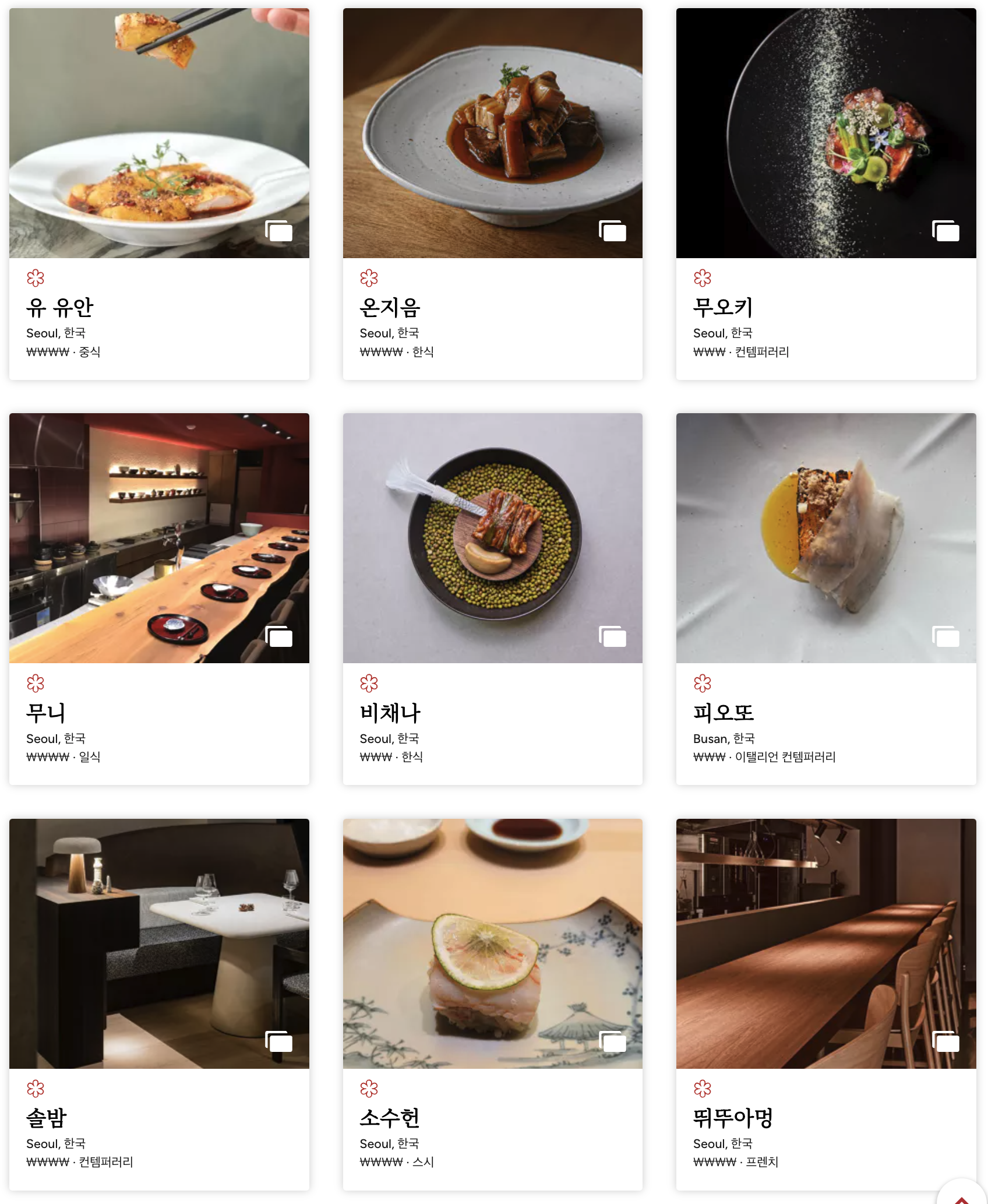Open the photo gallery icon on 솔밤
This screenshot has height=1204, width=988.
click(279, 1041)
